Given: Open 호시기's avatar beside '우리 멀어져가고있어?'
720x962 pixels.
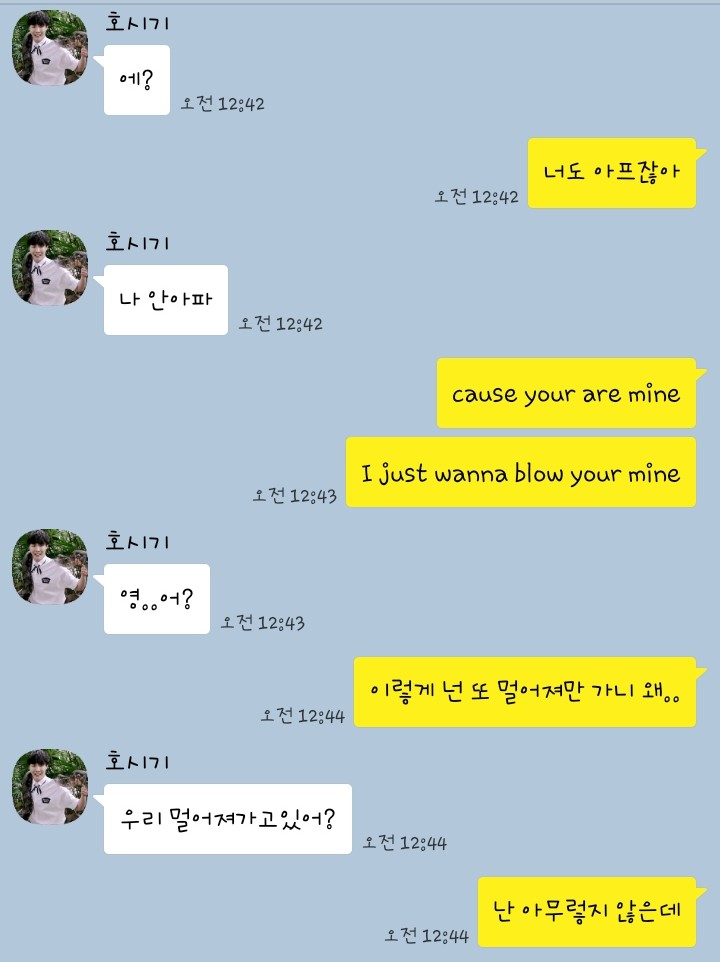Looking at the screenshot, I should [x=50, y=787].
